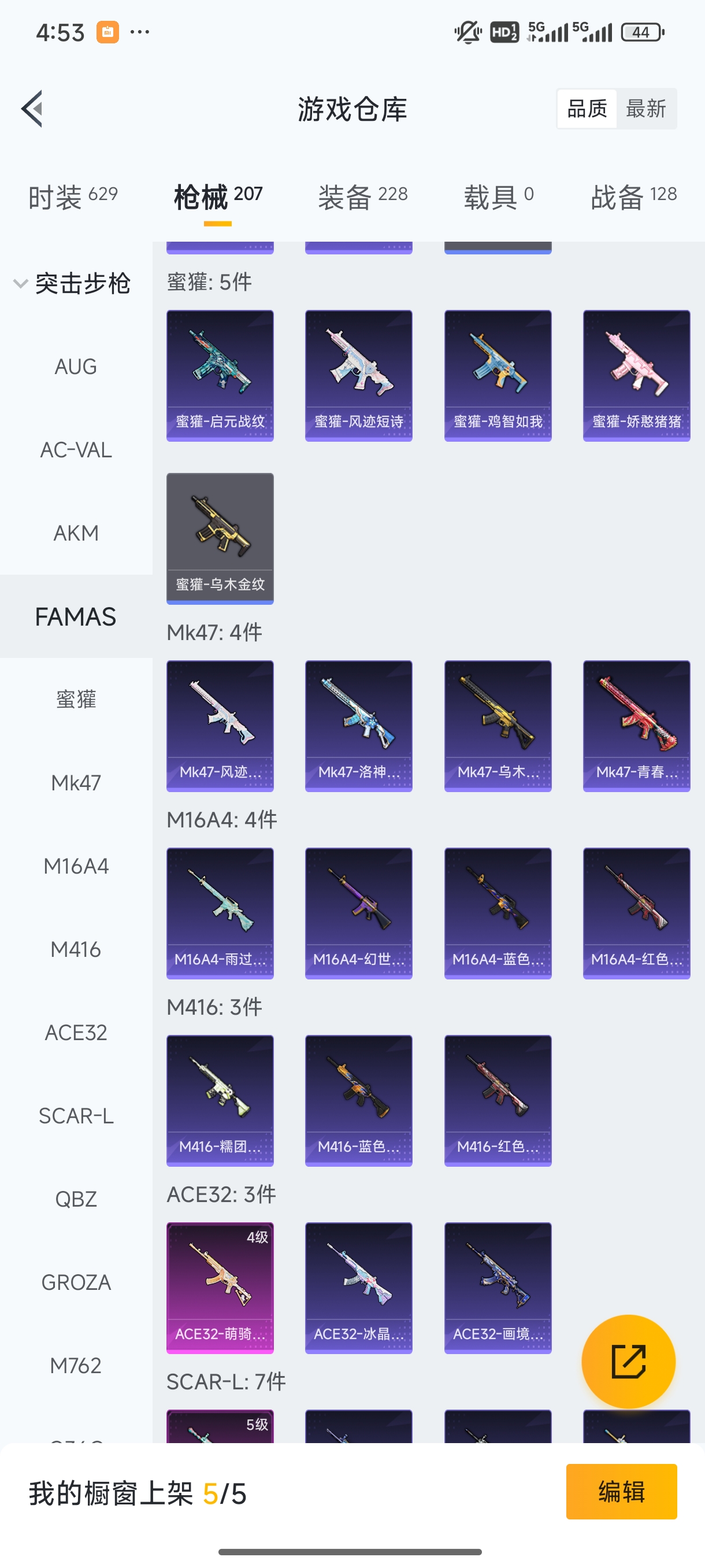Select AKM in the weapon list
This screenshot has width=705, height=1568.
(76, 533)
